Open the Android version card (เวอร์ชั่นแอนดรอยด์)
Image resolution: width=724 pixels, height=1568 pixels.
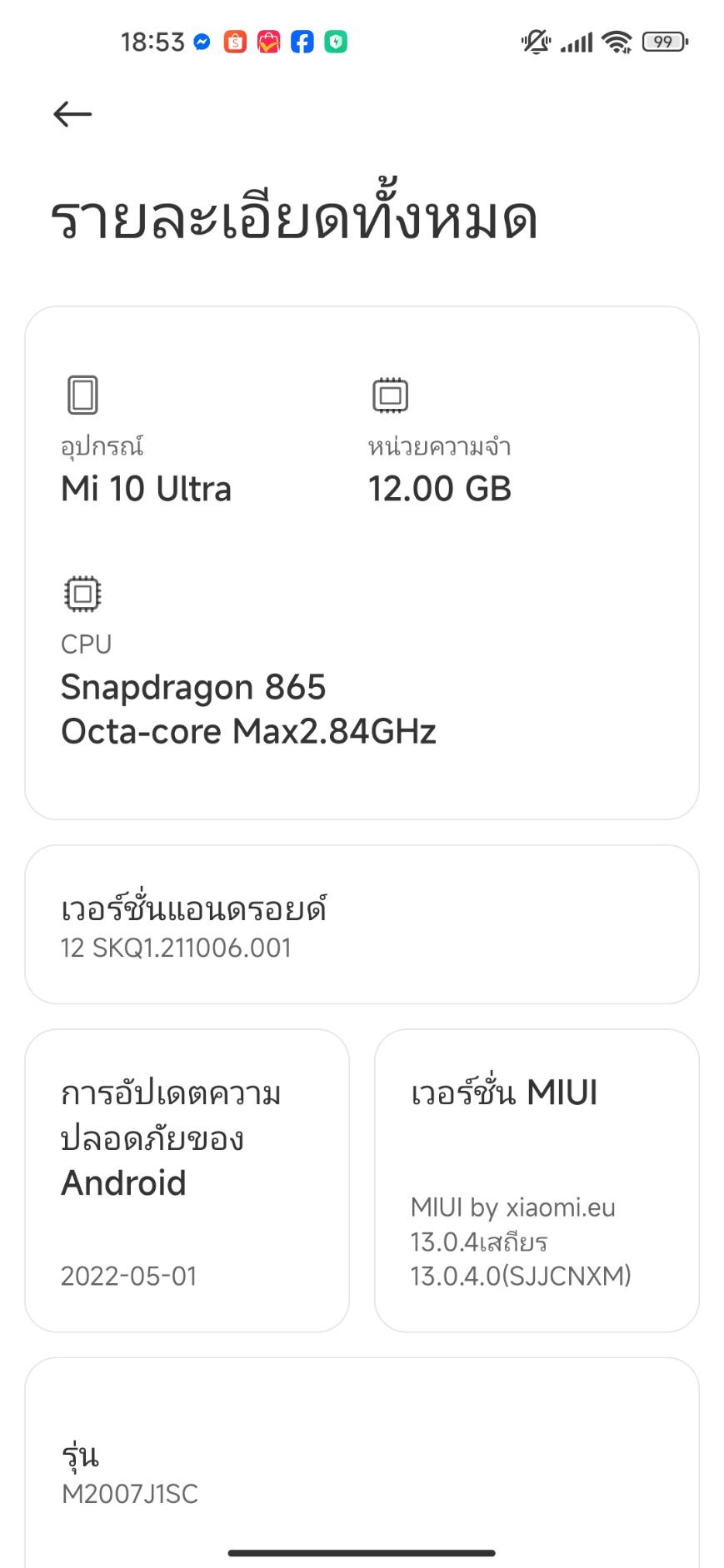(362, 924)
